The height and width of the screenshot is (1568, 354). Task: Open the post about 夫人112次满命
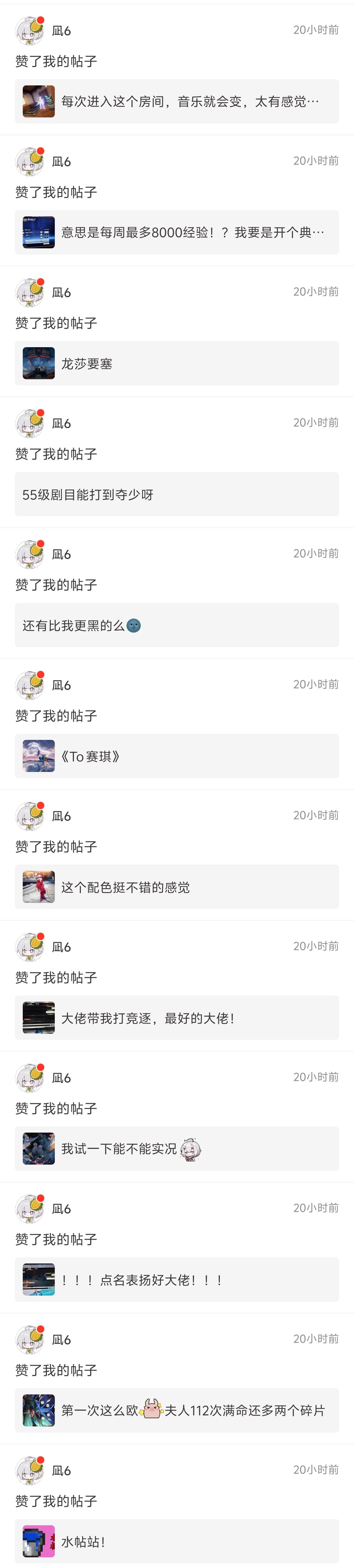coord(177,1410)
